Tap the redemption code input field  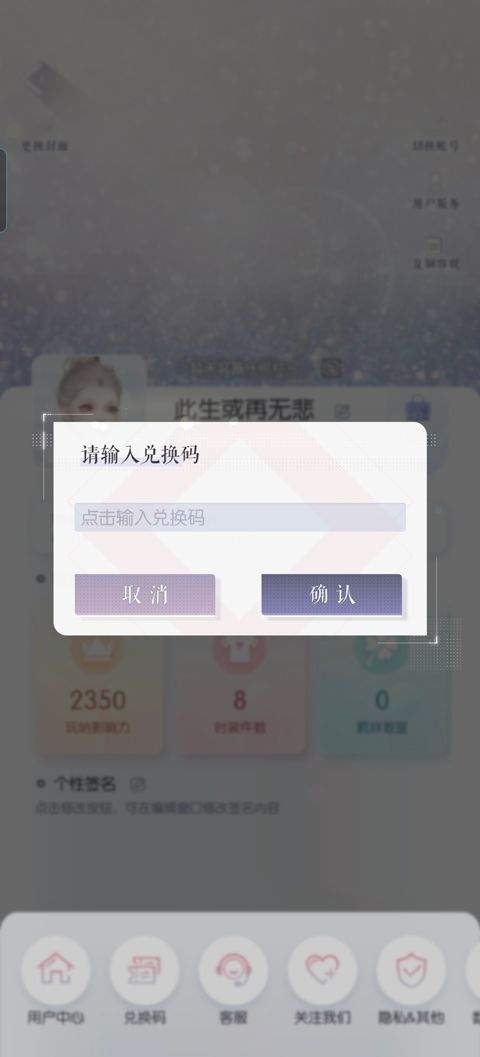(240, 518)
